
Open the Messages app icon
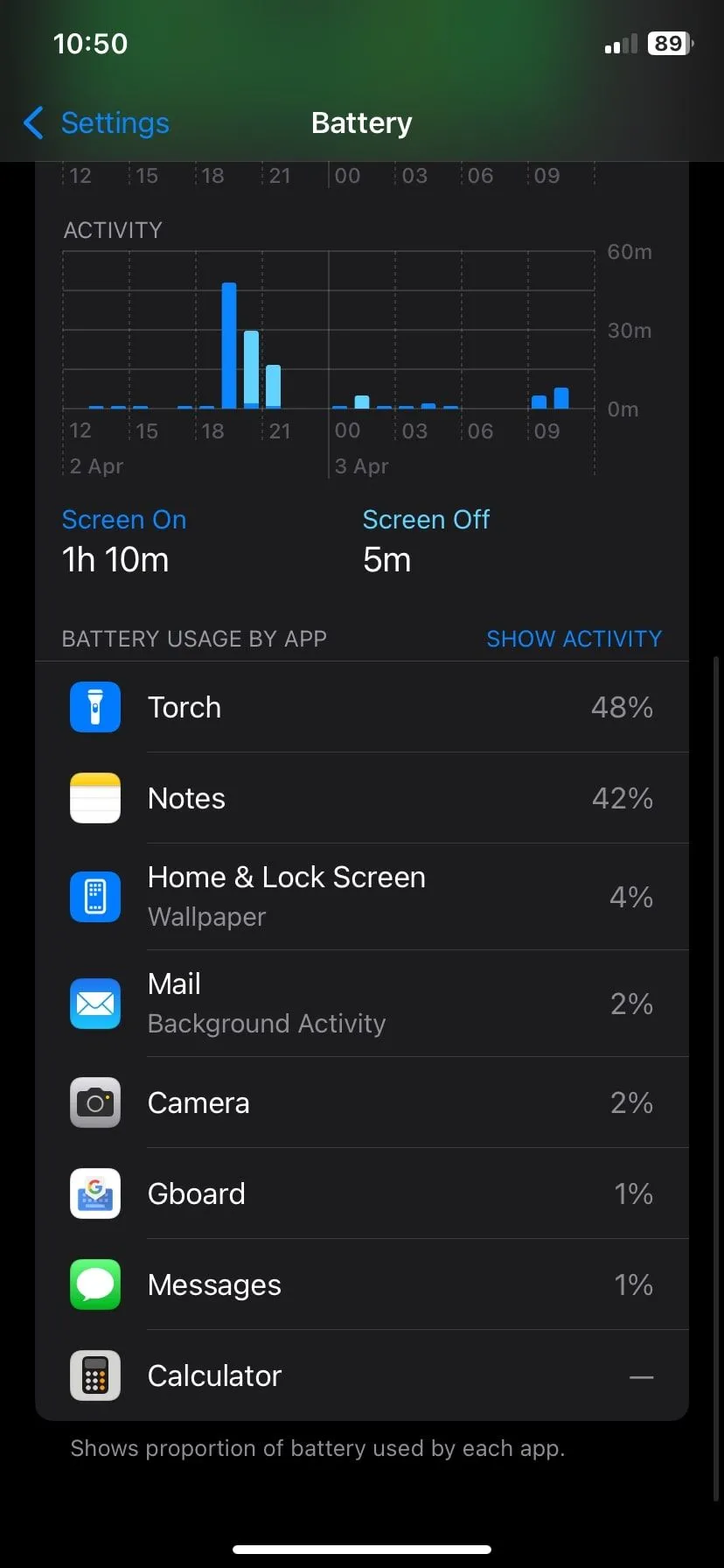click(x=94, y=1284)
